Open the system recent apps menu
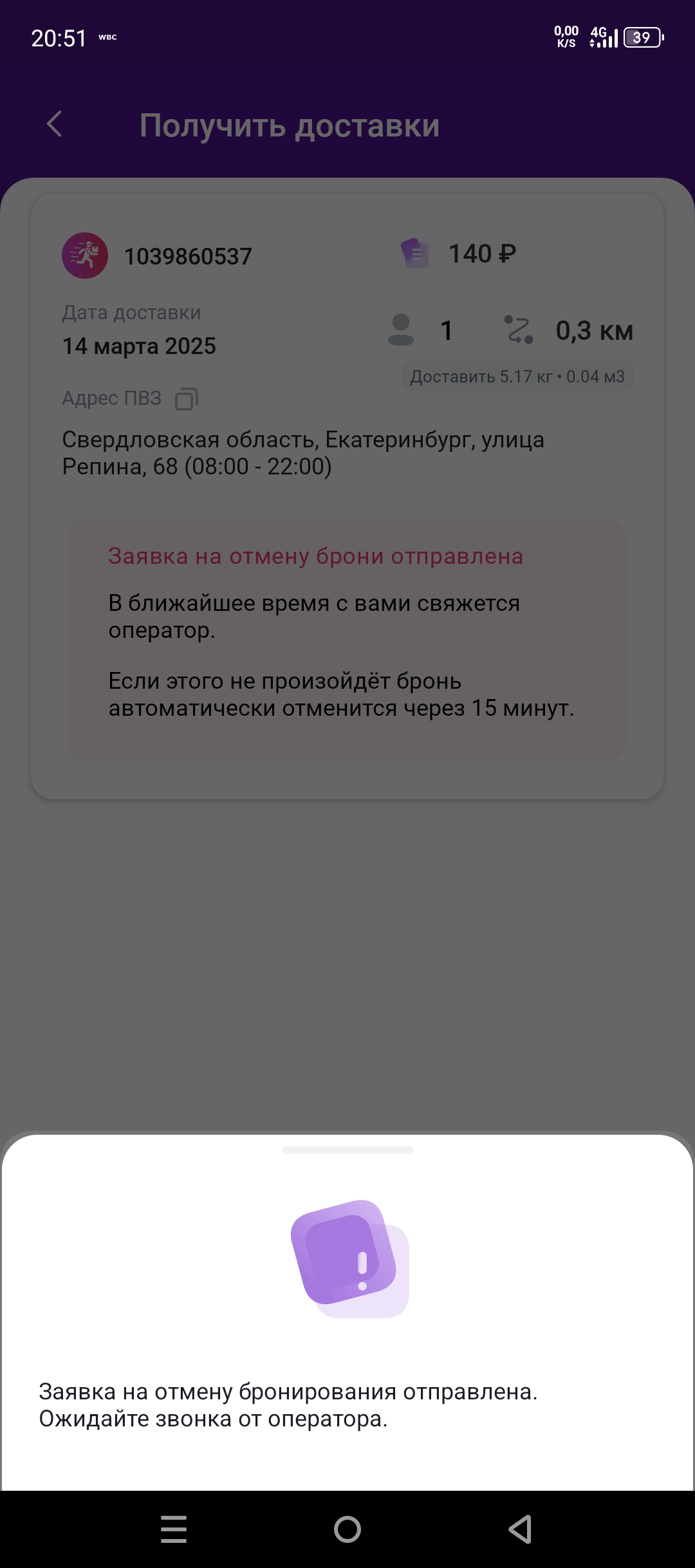Viewport: 695px width, 1568px height. pos(174,1529)
